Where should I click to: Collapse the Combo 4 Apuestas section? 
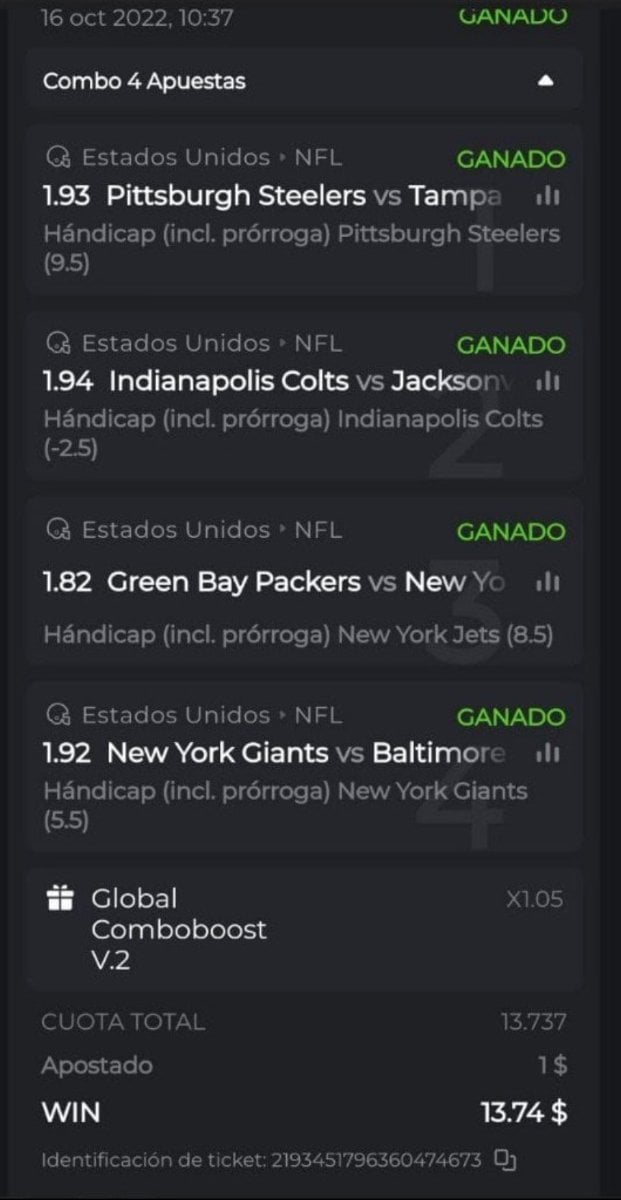[545, 82]
